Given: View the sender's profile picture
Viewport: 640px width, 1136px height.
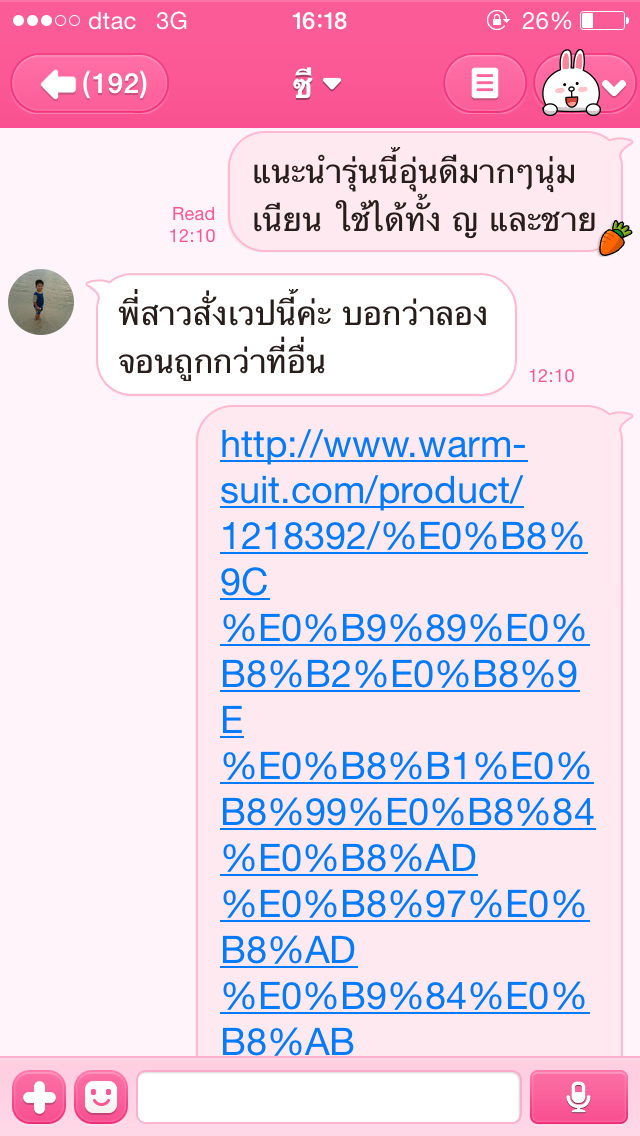Looking at the screenshot, I should [x=41, y=301].
